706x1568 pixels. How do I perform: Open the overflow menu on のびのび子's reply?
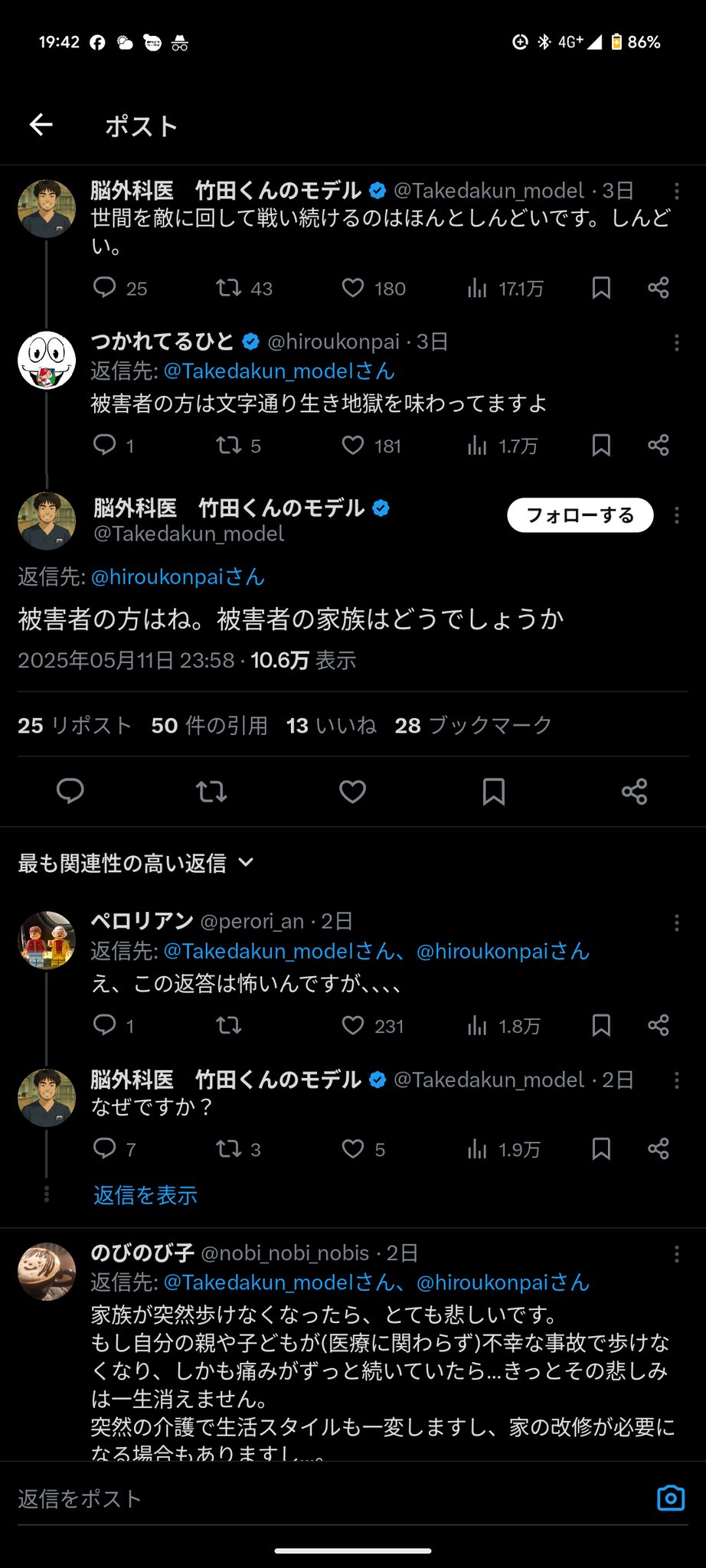coord(677,1254)
